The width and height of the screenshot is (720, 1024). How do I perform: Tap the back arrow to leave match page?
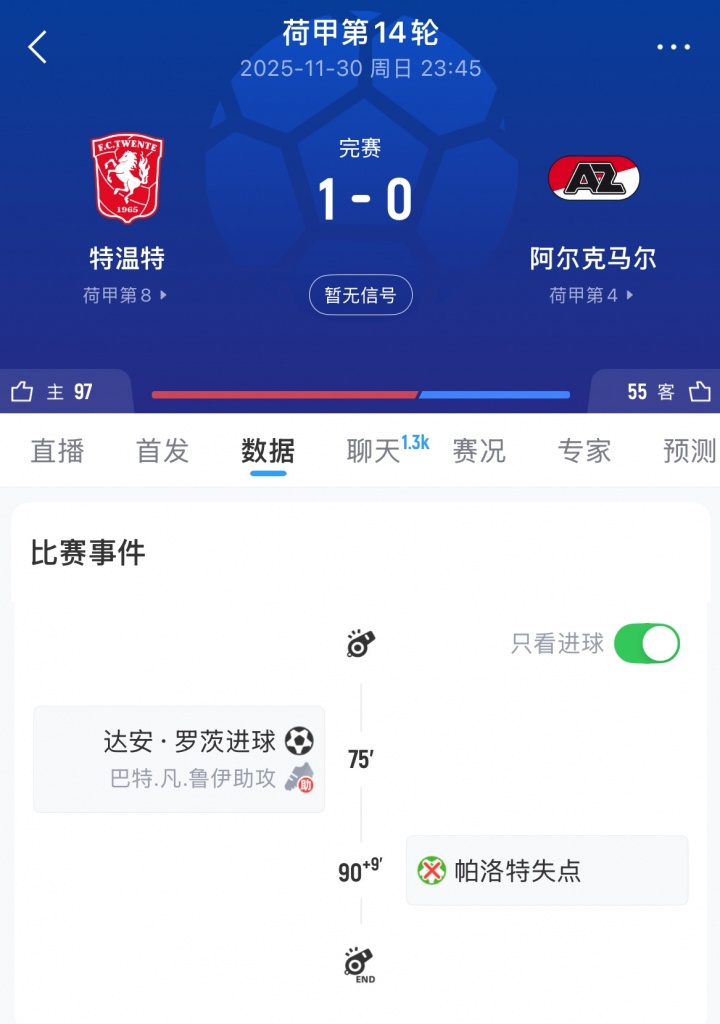point(38,47)
